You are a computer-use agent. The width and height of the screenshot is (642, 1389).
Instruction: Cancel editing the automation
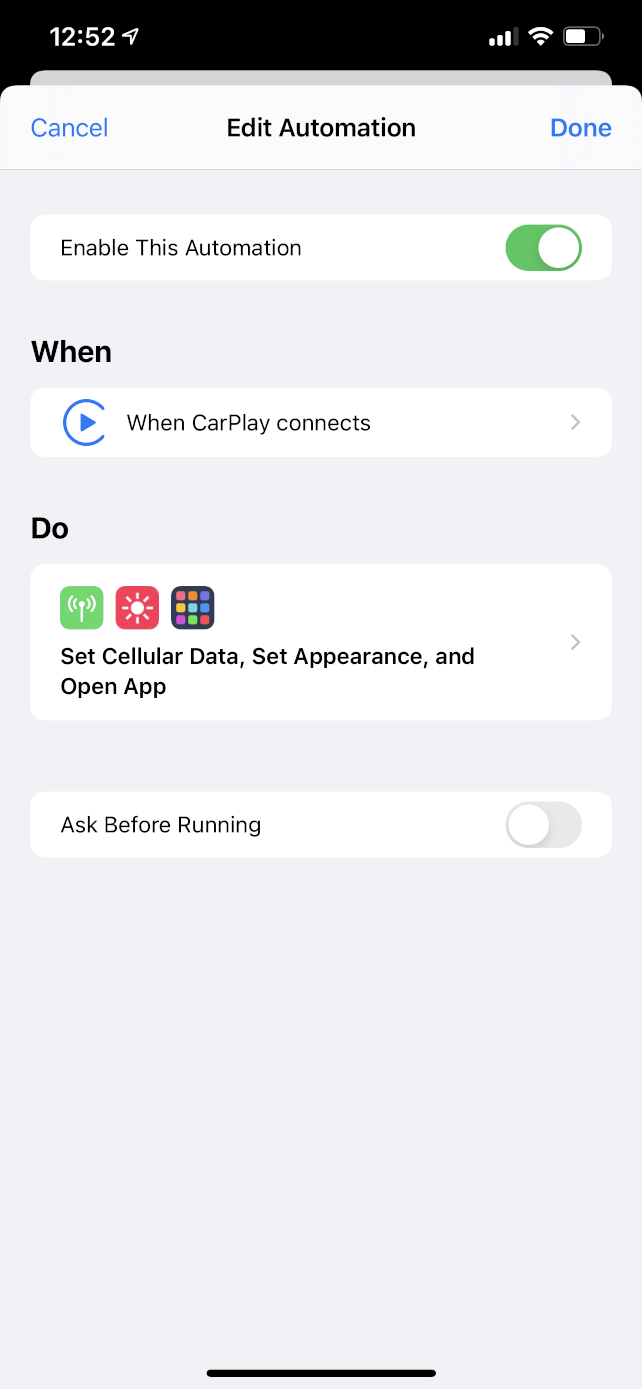click(69, 128)
